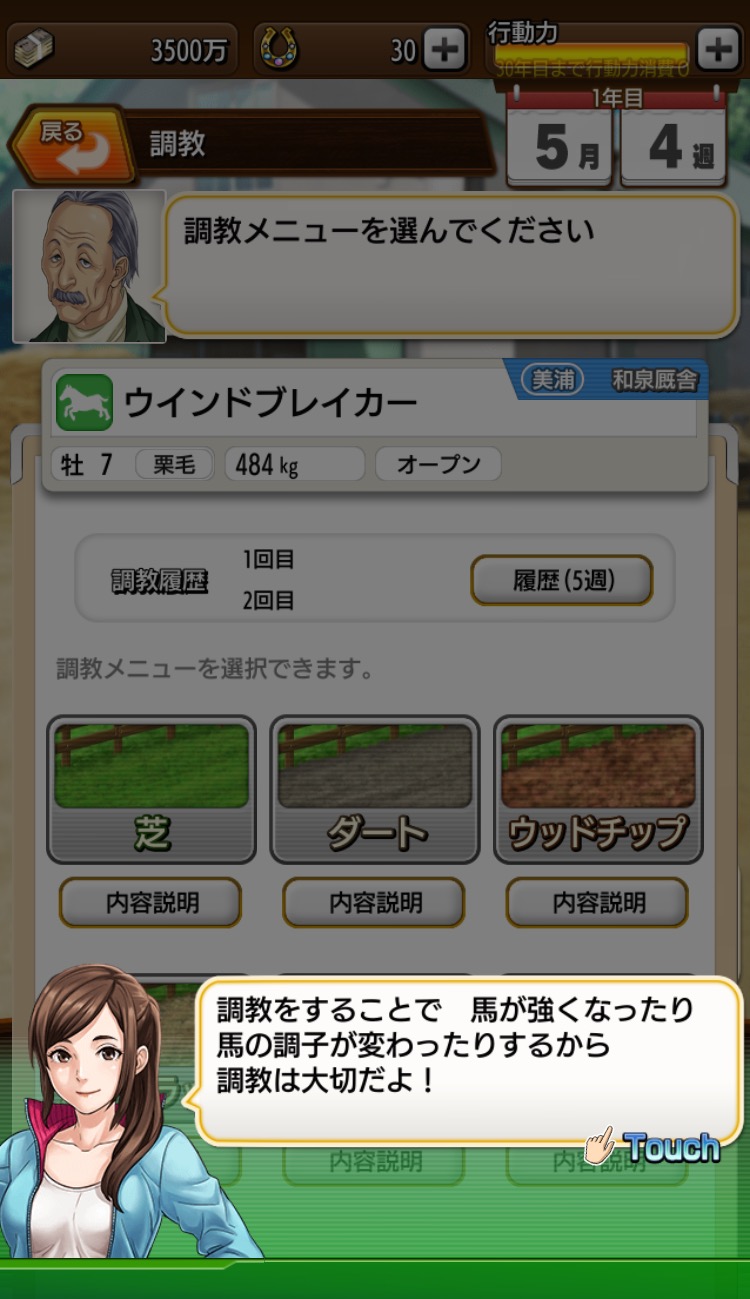Open 内容説明 under the ウッドチップ course
Screen dimensions: 750x1299
point(598,903)
